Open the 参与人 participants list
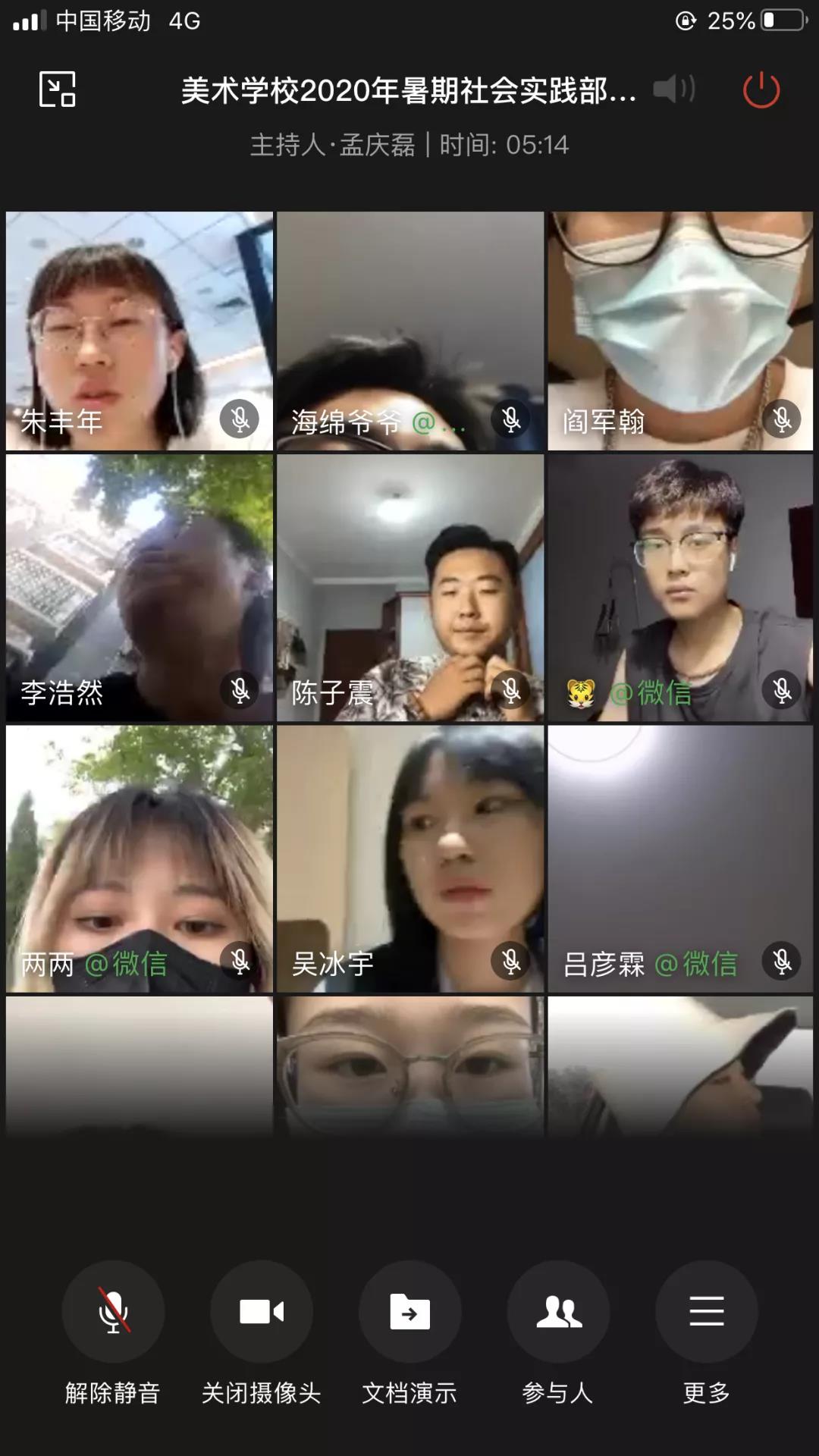Screen dimensions: 819x1456 (558, 1313)
